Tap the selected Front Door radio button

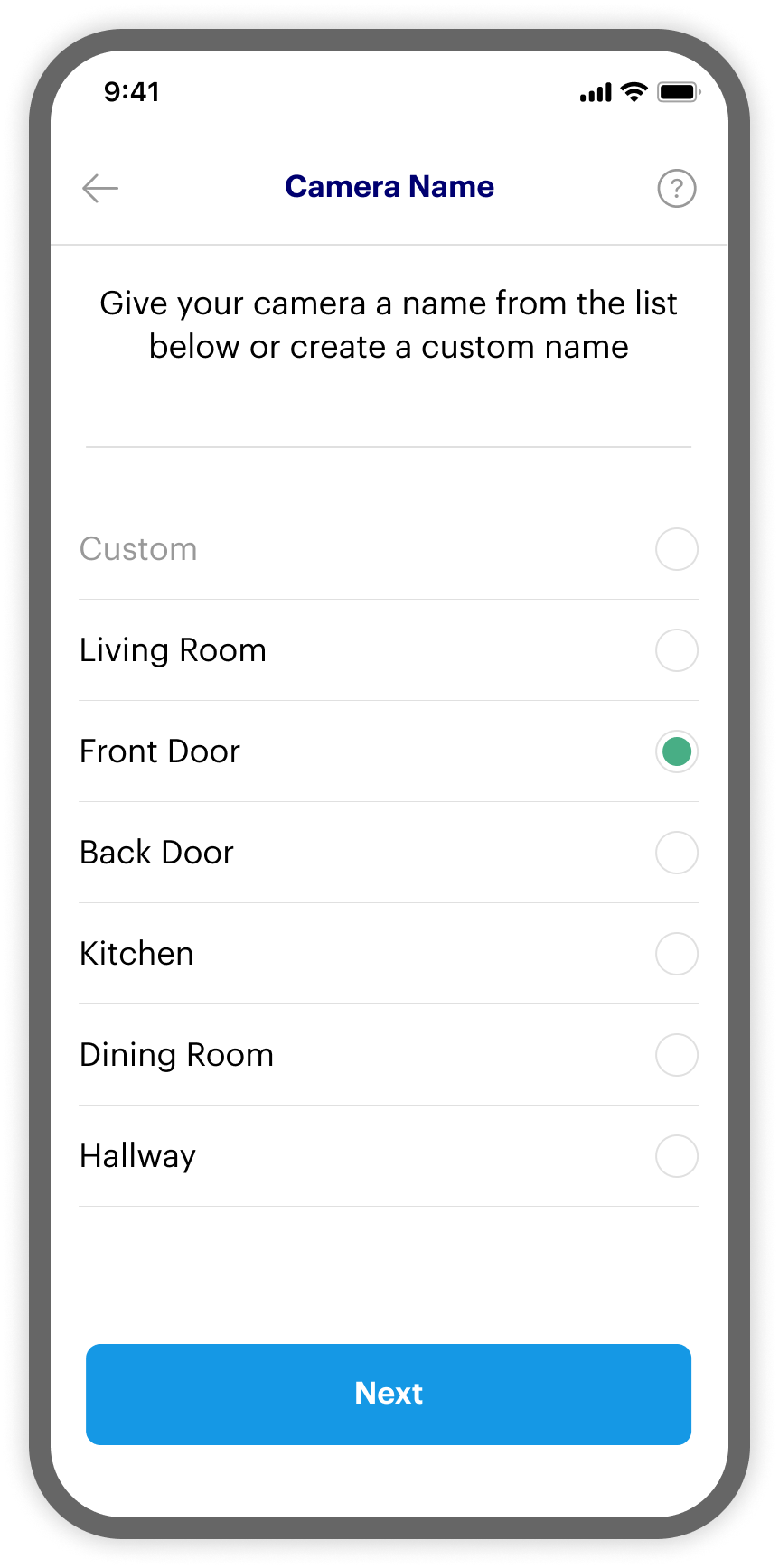(676, 751)
